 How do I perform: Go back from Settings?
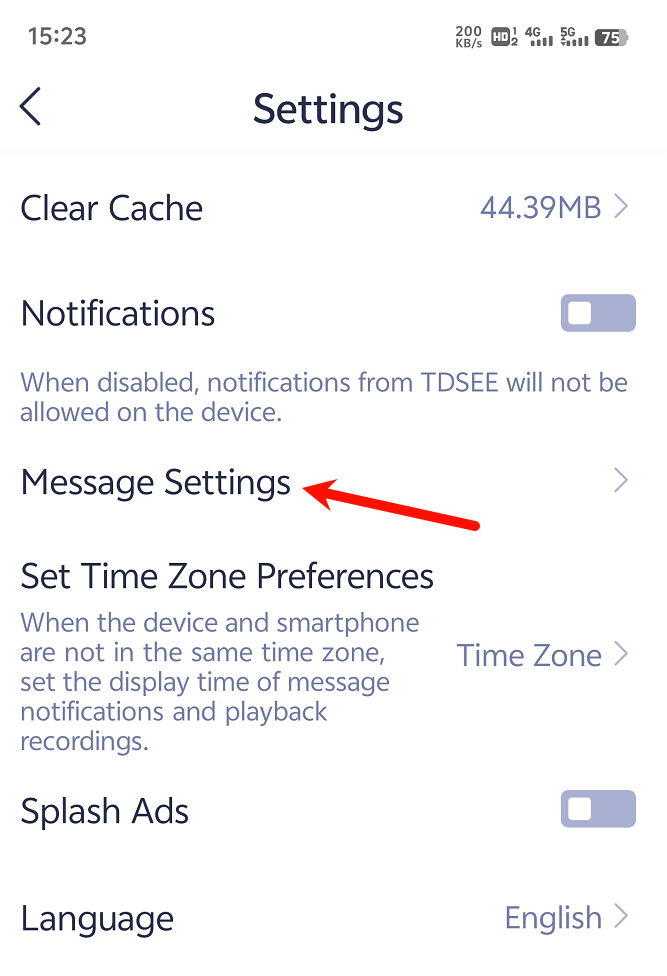[x=31, y=107]
